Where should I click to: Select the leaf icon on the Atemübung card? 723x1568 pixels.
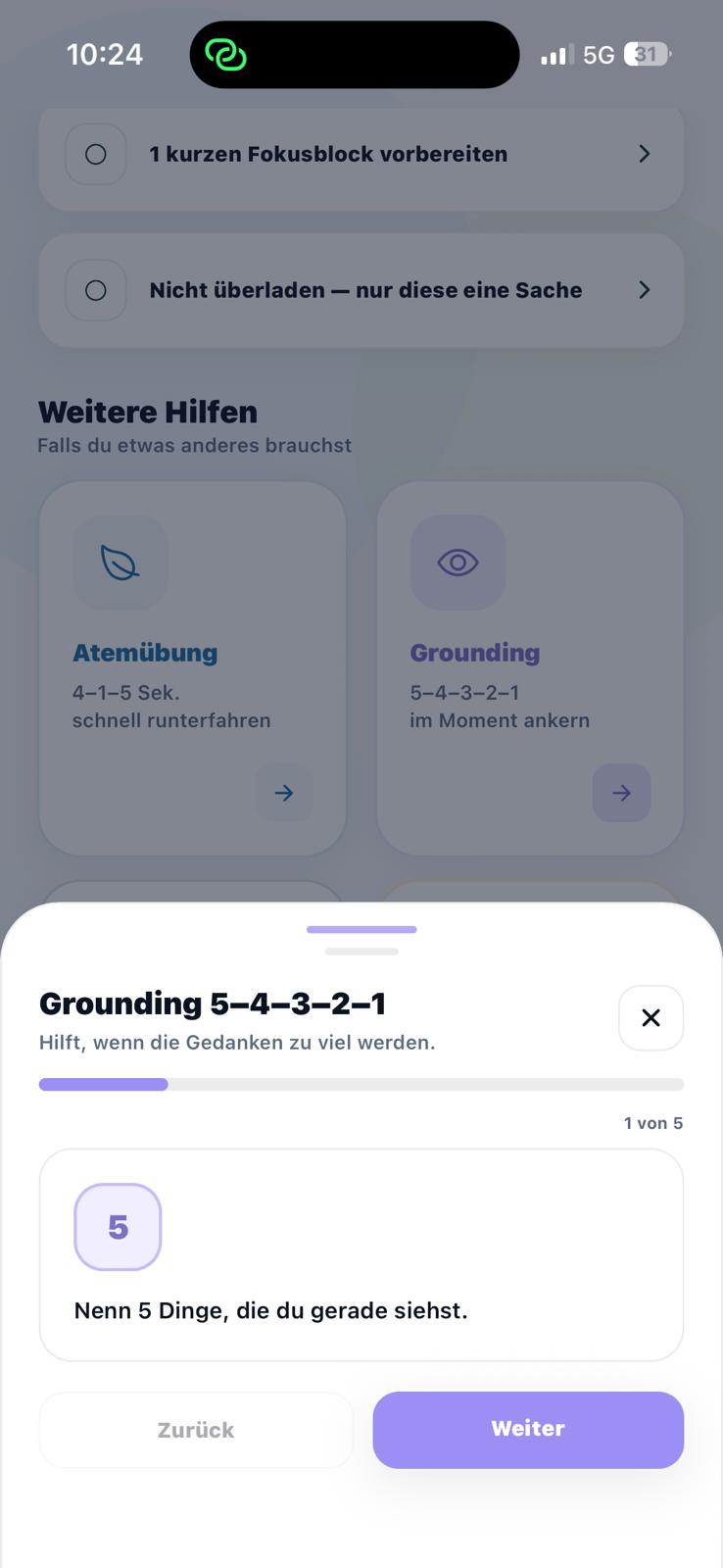pos(120,563)
